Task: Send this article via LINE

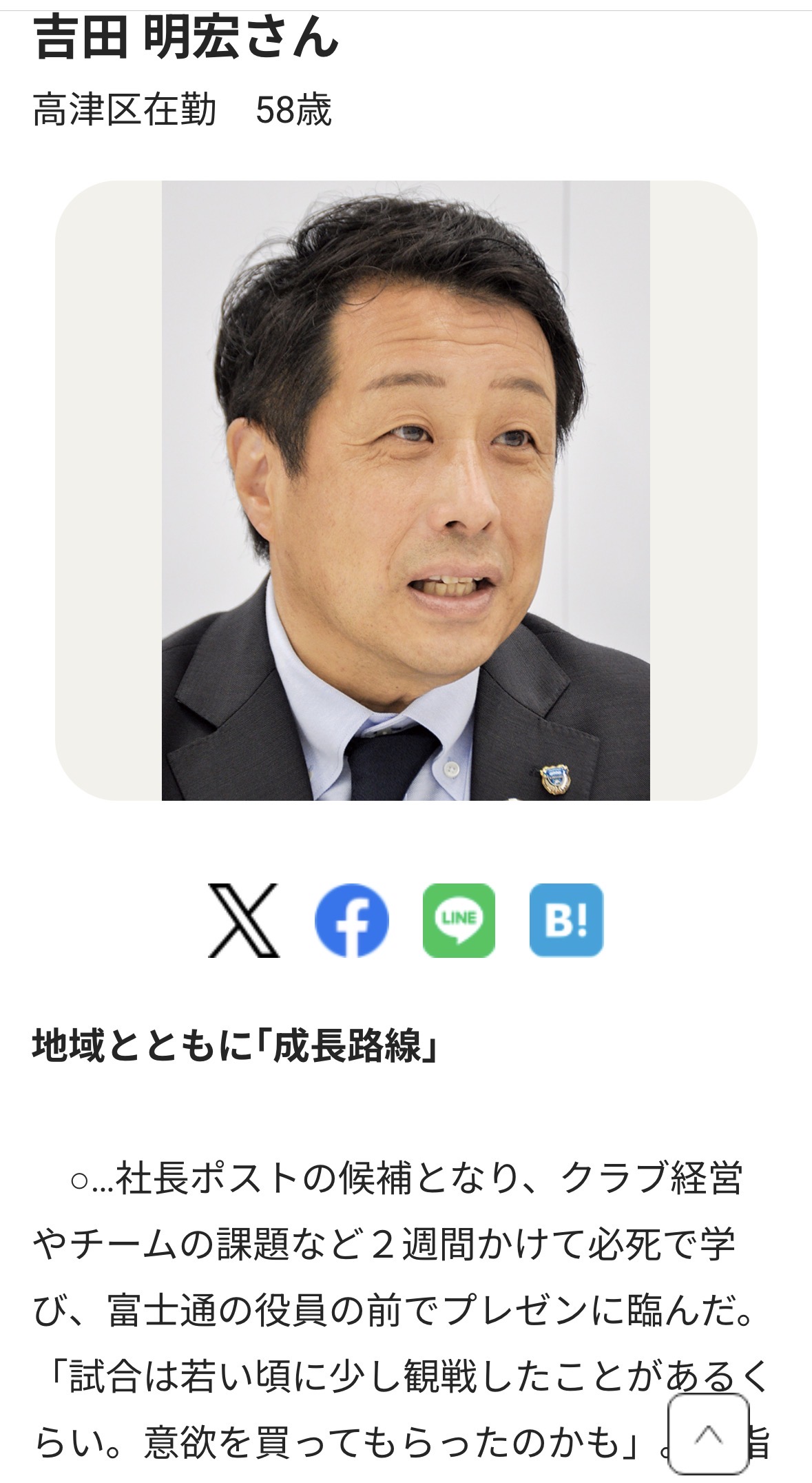Action: [x=459, y=920]
